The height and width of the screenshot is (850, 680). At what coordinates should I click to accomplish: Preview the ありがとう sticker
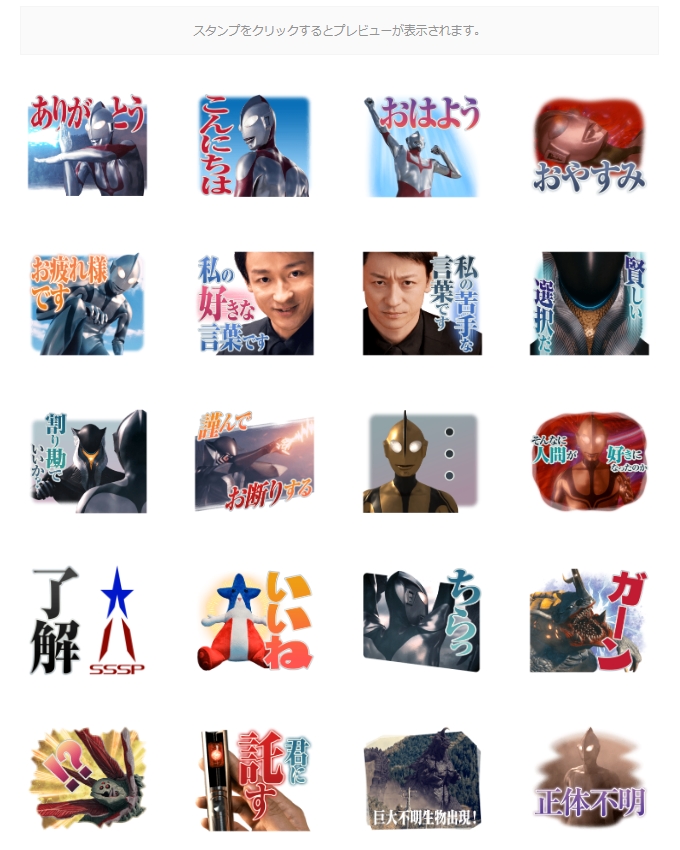(x=87, y=146)
